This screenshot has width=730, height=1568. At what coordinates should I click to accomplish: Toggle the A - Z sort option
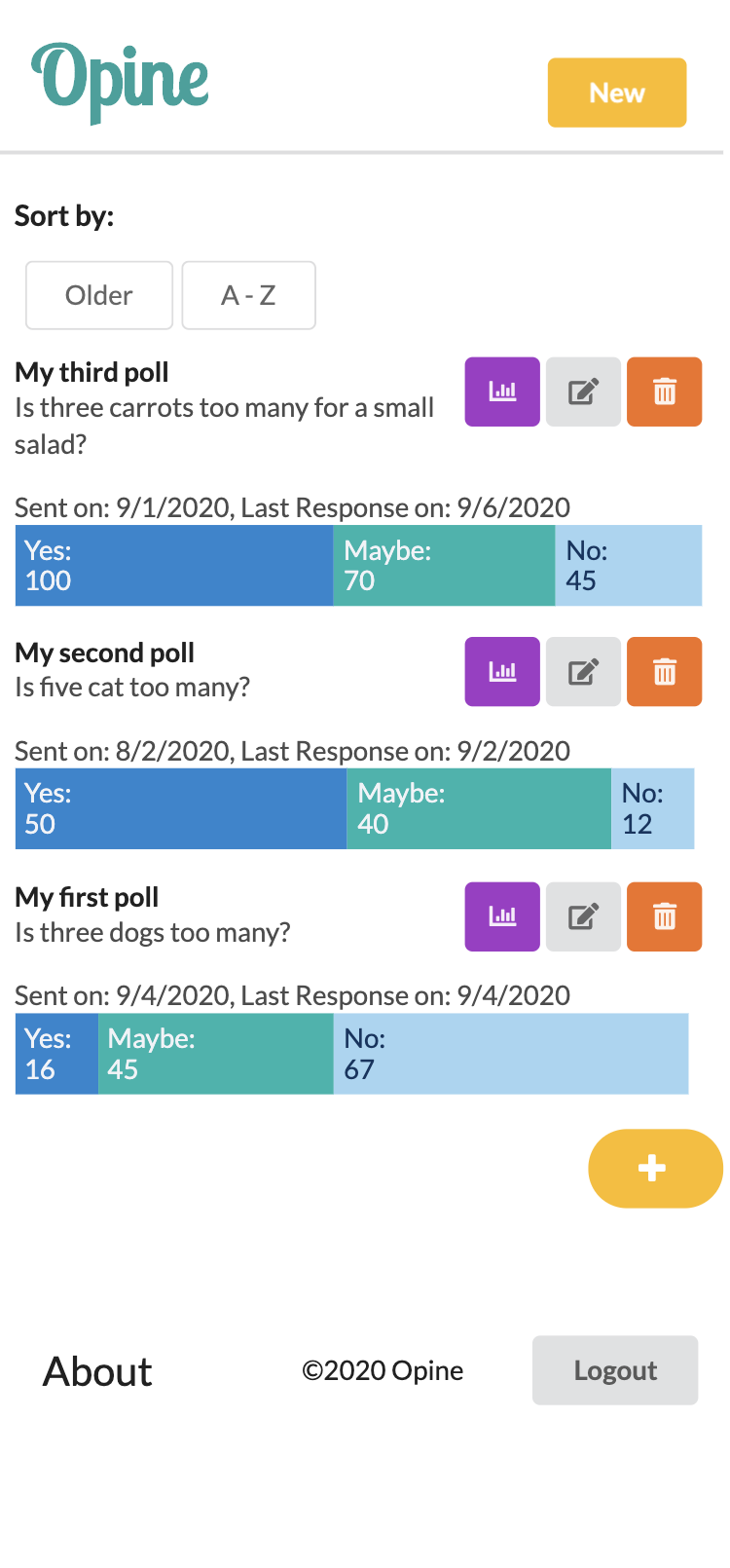(x=248, y=295)
